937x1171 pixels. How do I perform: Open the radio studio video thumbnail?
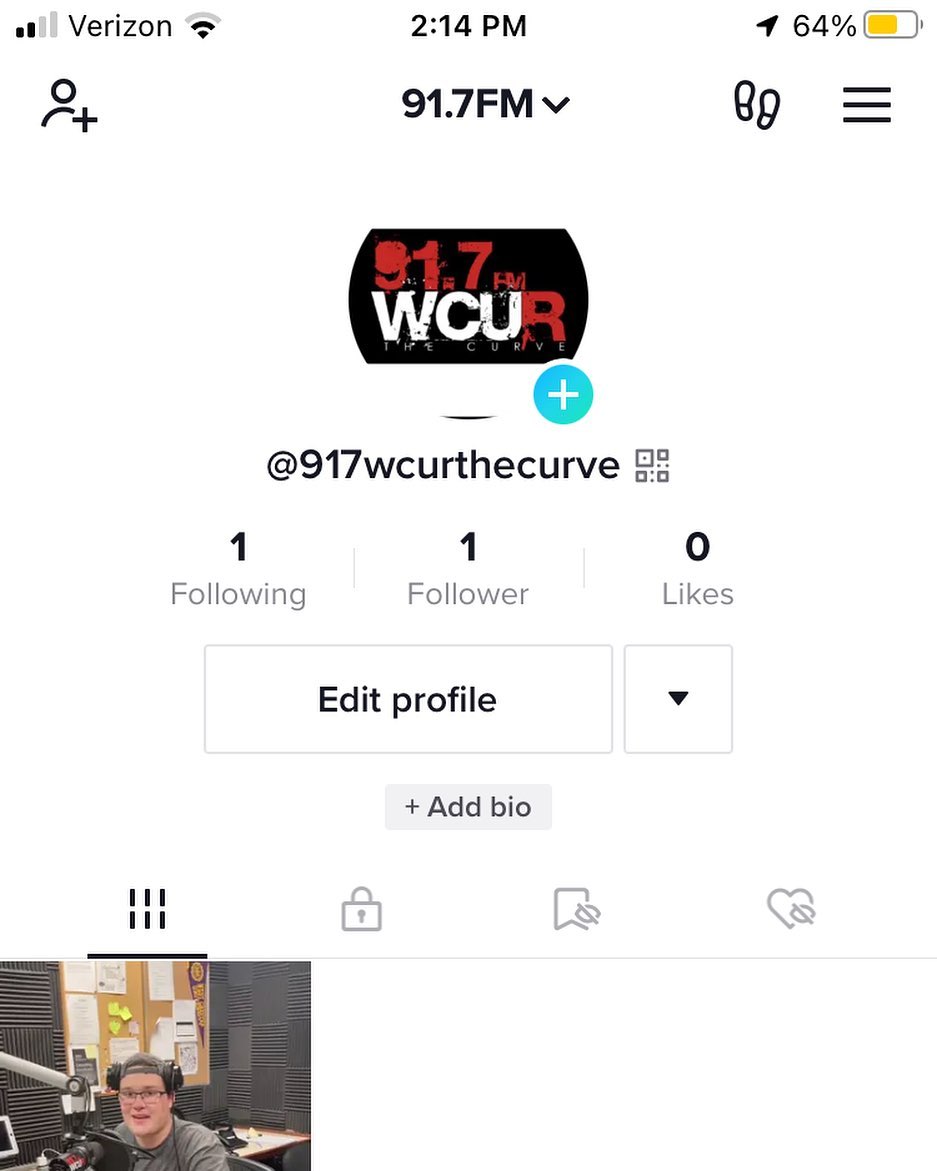coord(155,1065)
